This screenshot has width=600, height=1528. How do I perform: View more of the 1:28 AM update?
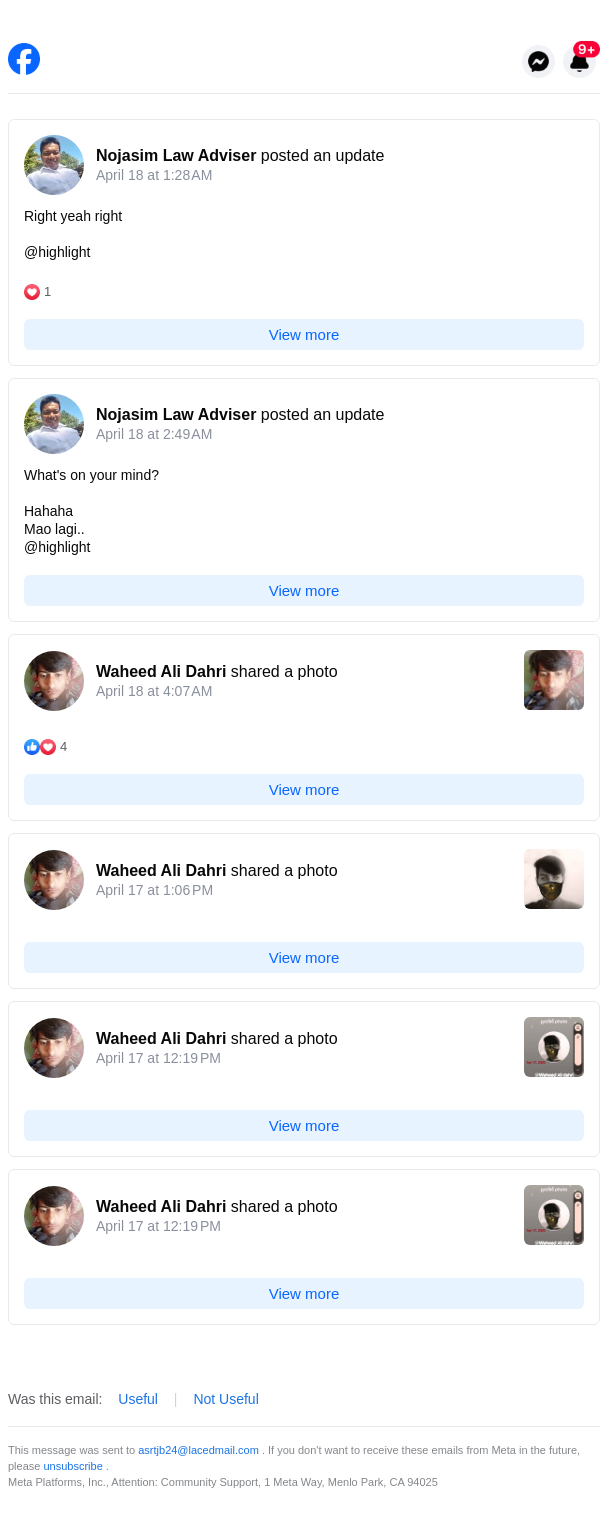point(304,335)
